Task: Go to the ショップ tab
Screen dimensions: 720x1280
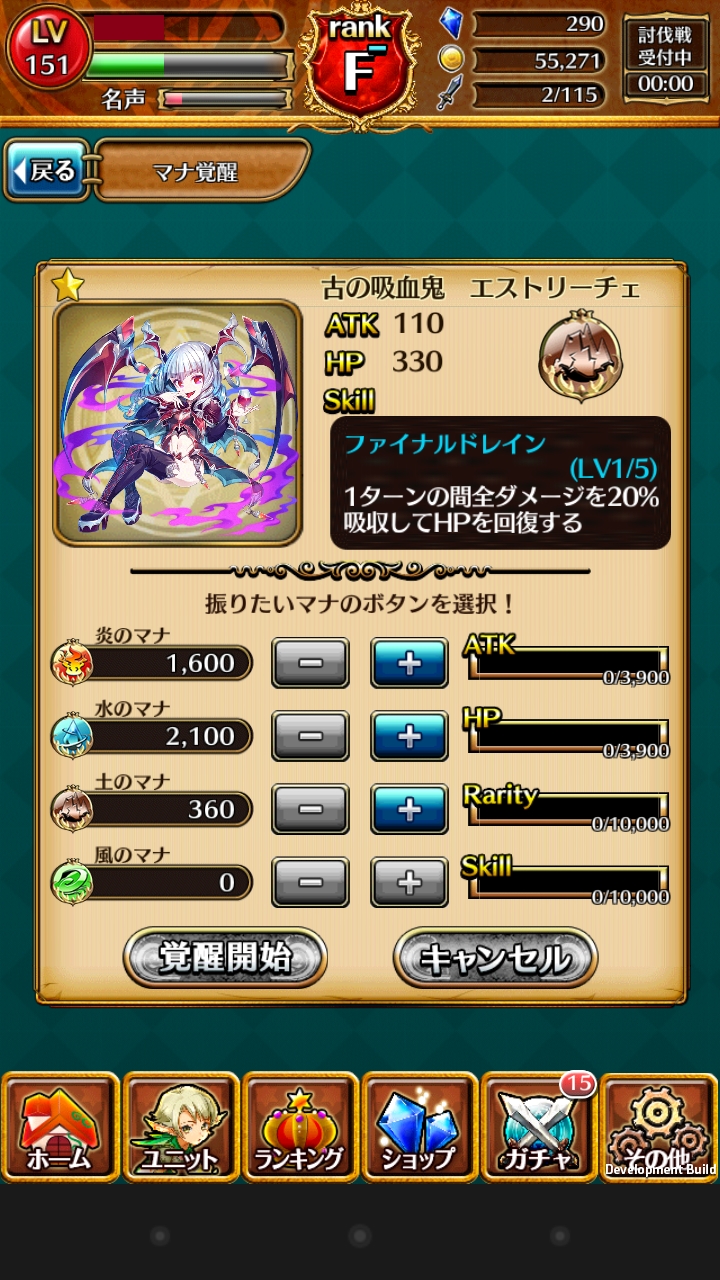Action: pos(420,1128)
